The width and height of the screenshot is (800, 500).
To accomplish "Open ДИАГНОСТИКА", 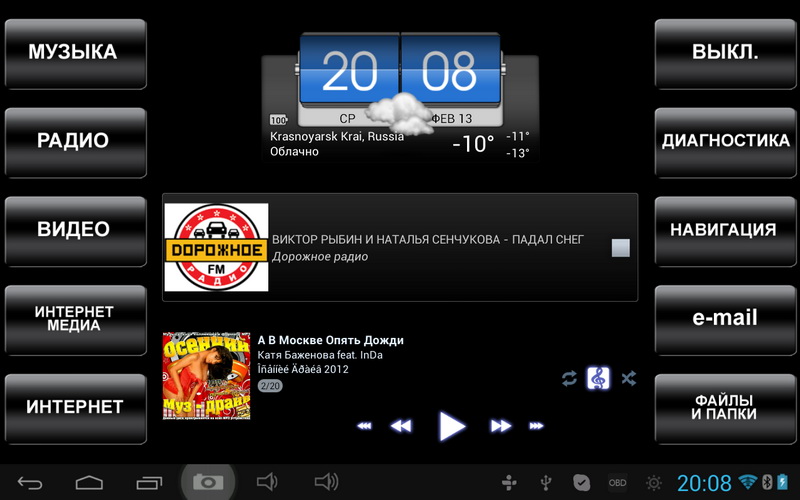I will (725, 142).
